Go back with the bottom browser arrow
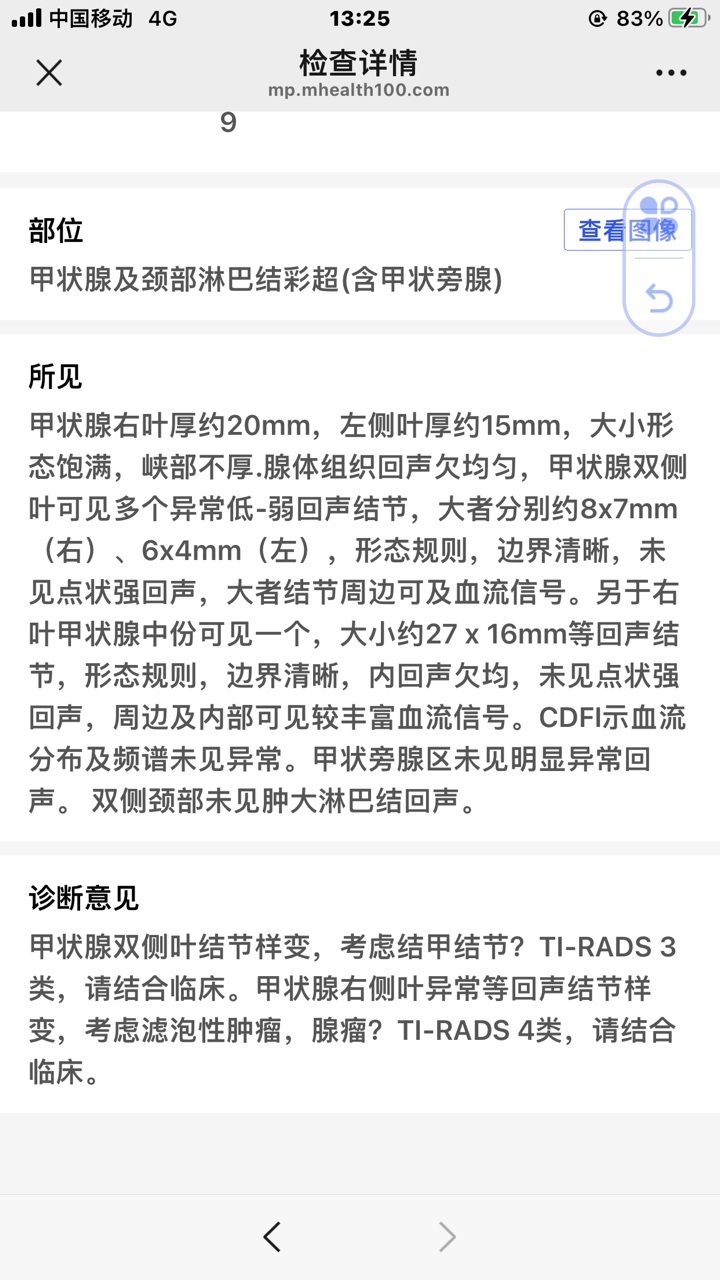Screen dimensions: 720x1280 point(272,1237)
